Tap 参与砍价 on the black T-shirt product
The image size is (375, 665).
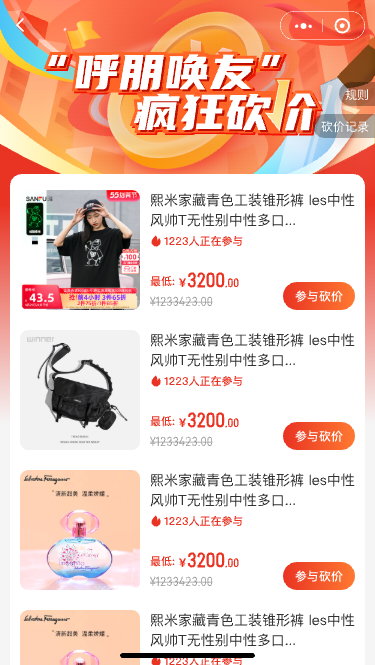319,296
